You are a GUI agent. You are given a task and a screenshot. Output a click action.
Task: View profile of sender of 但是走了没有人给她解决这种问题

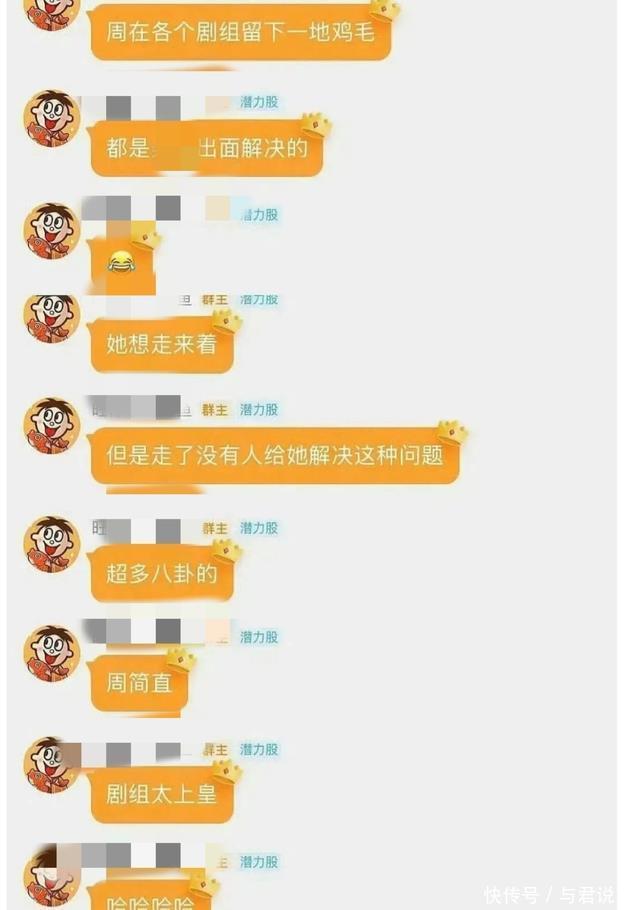[x=51, y=425]
